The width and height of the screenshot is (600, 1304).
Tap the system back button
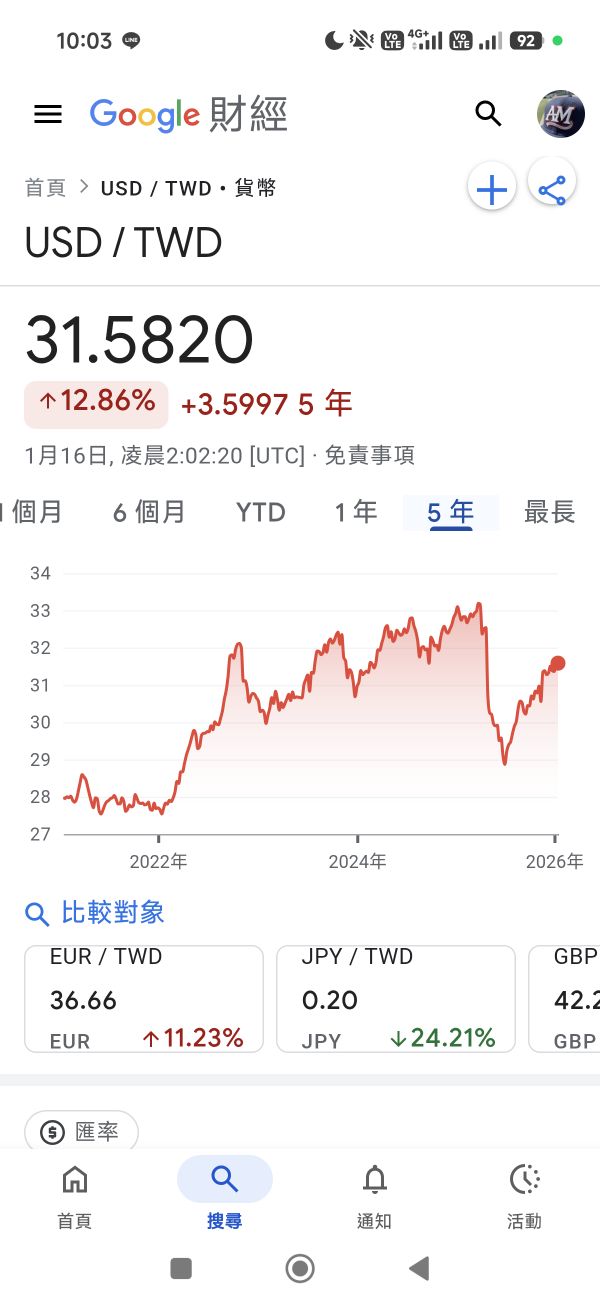click(420, 1269)
